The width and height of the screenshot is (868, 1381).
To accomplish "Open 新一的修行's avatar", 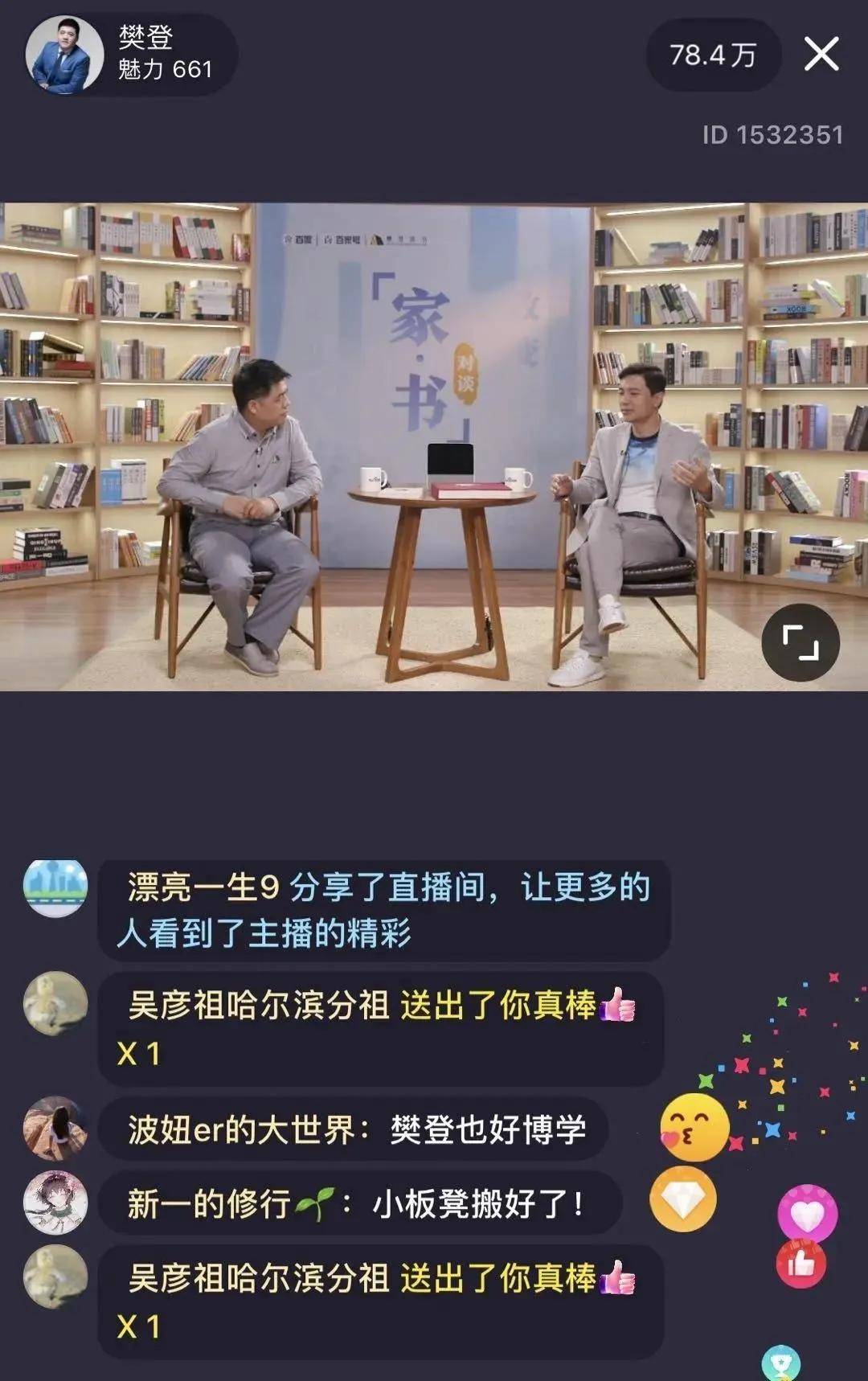I will [x=55, y=1203].
